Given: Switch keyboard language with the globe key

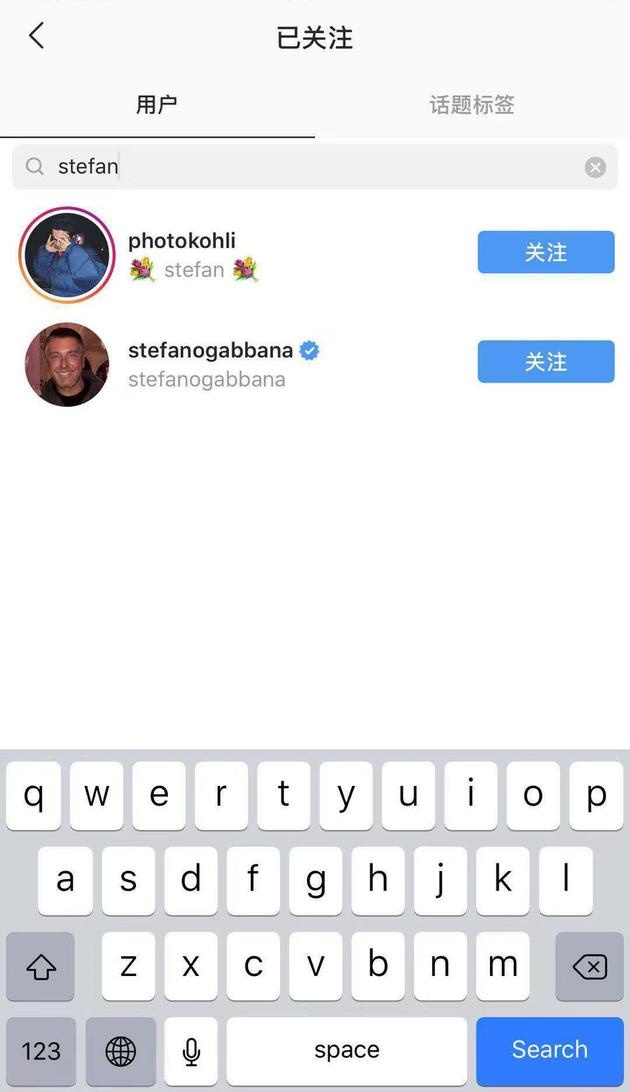Looking at the screenshot, I should (120, 1050).
